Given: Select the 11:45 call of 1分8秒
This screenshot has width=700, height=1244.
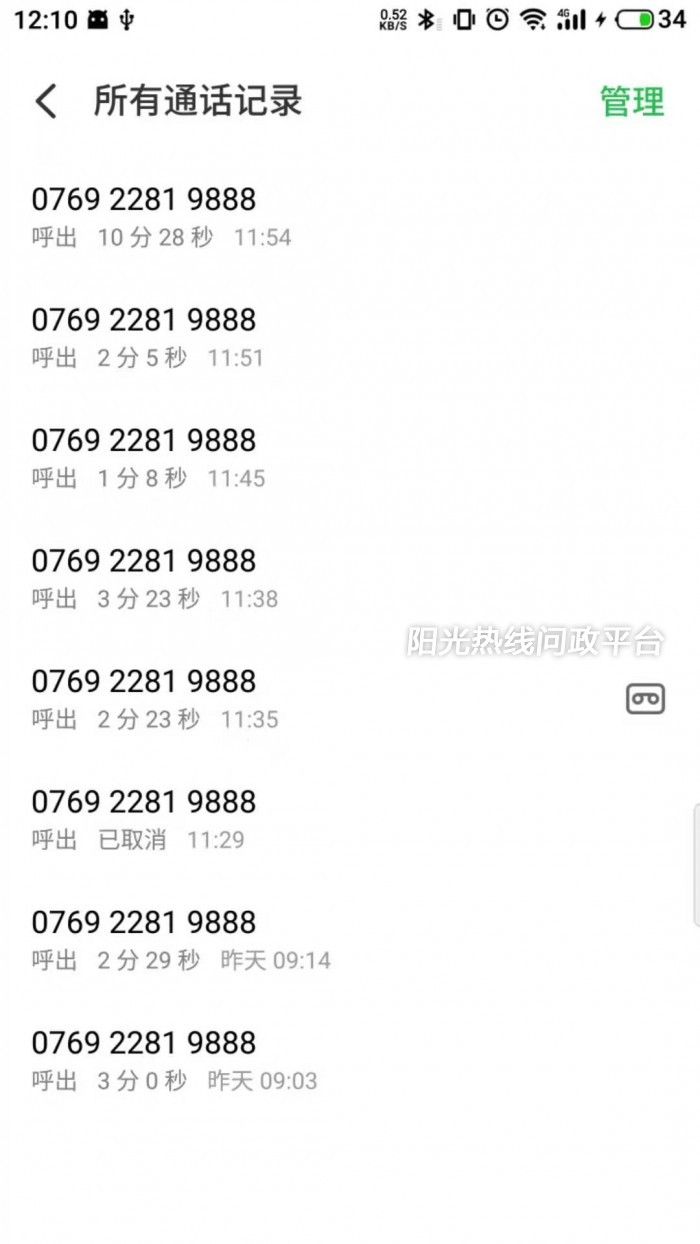Looking at the screenshot, I should (x=350, y=457).
